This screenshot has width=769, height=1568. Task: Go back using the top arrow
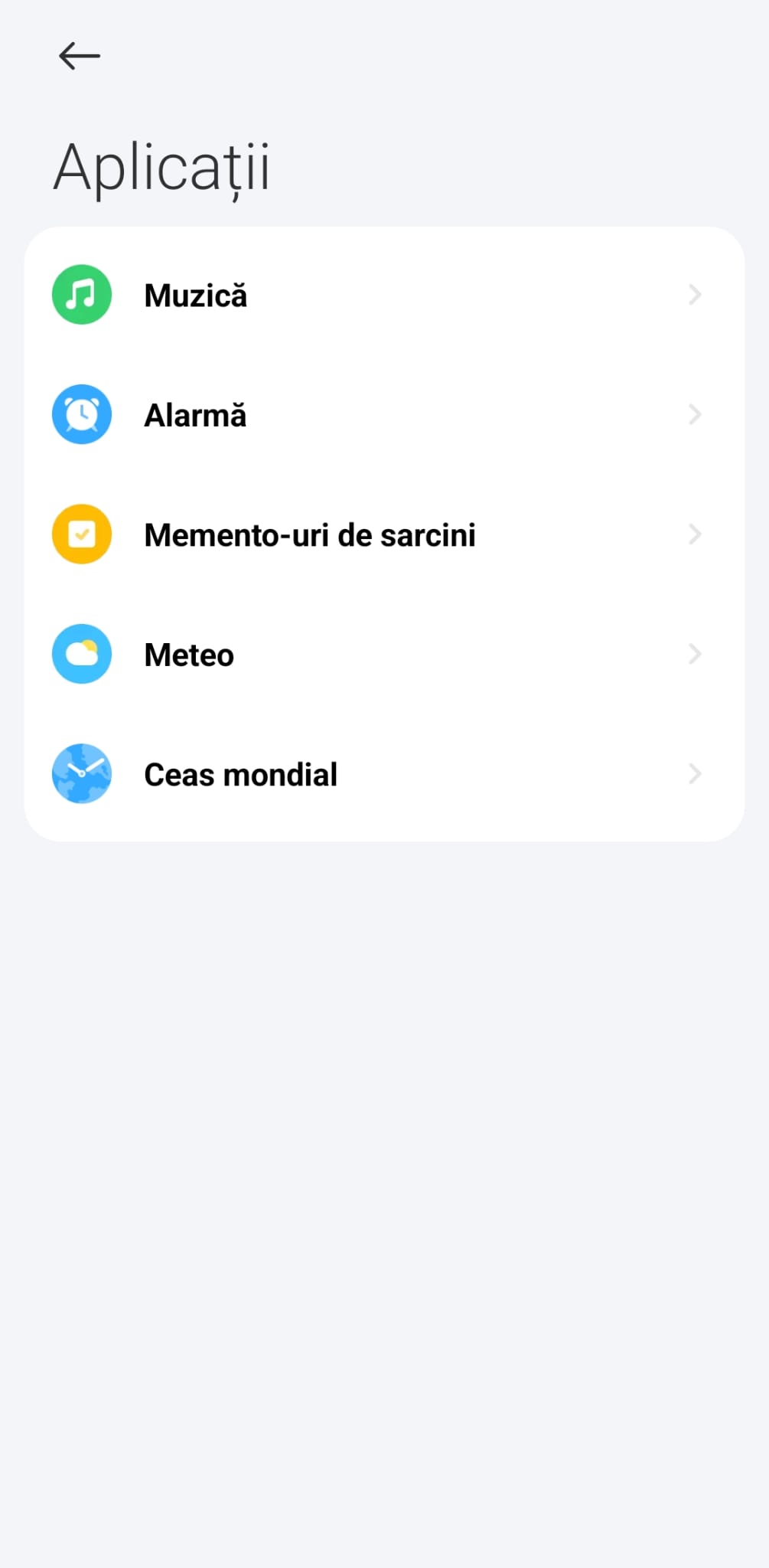[x=80, y=56]
